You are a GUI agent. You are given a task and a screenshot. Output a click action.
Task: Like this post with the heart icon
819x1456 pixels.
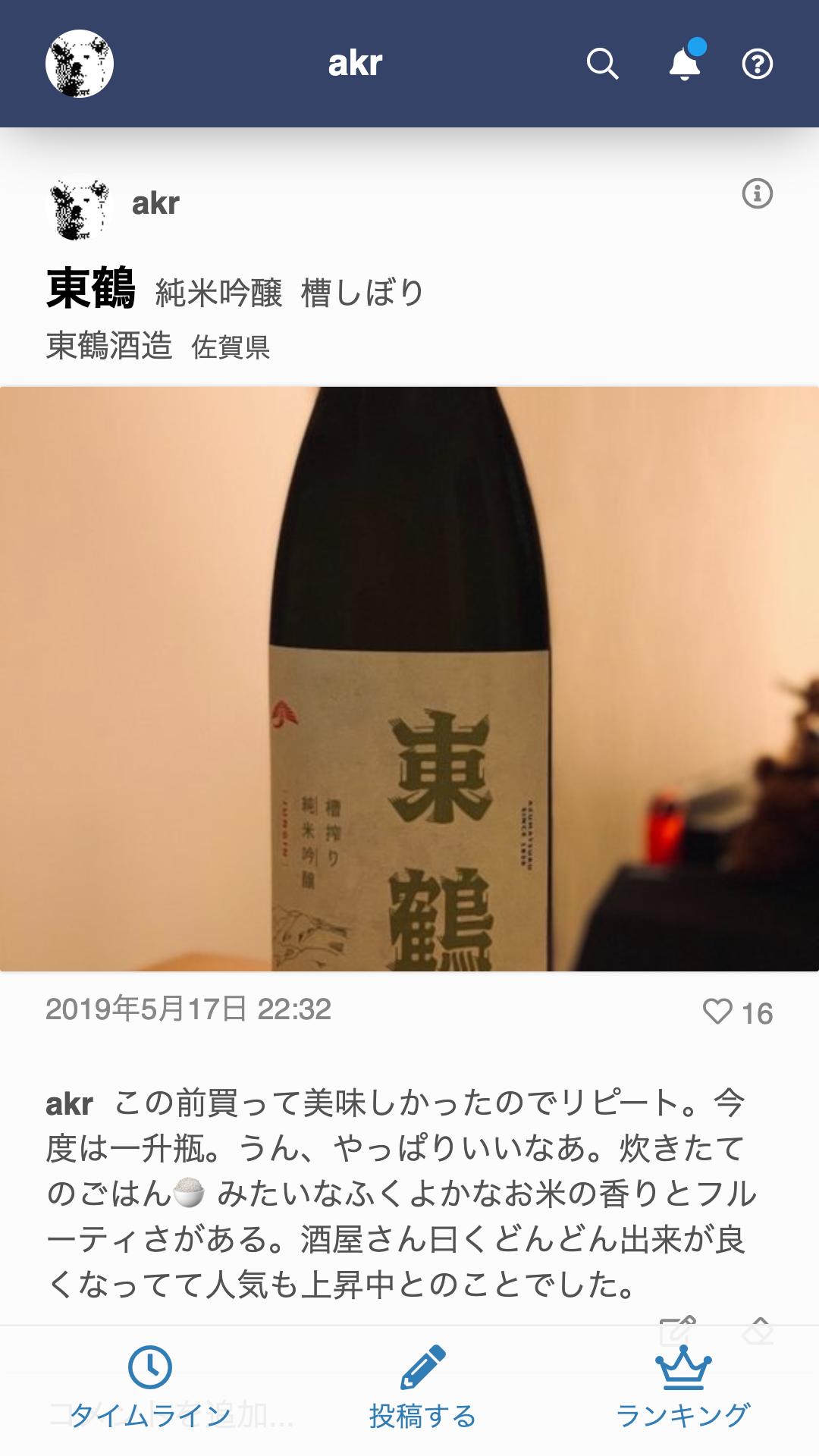[x=717, y=1012]
